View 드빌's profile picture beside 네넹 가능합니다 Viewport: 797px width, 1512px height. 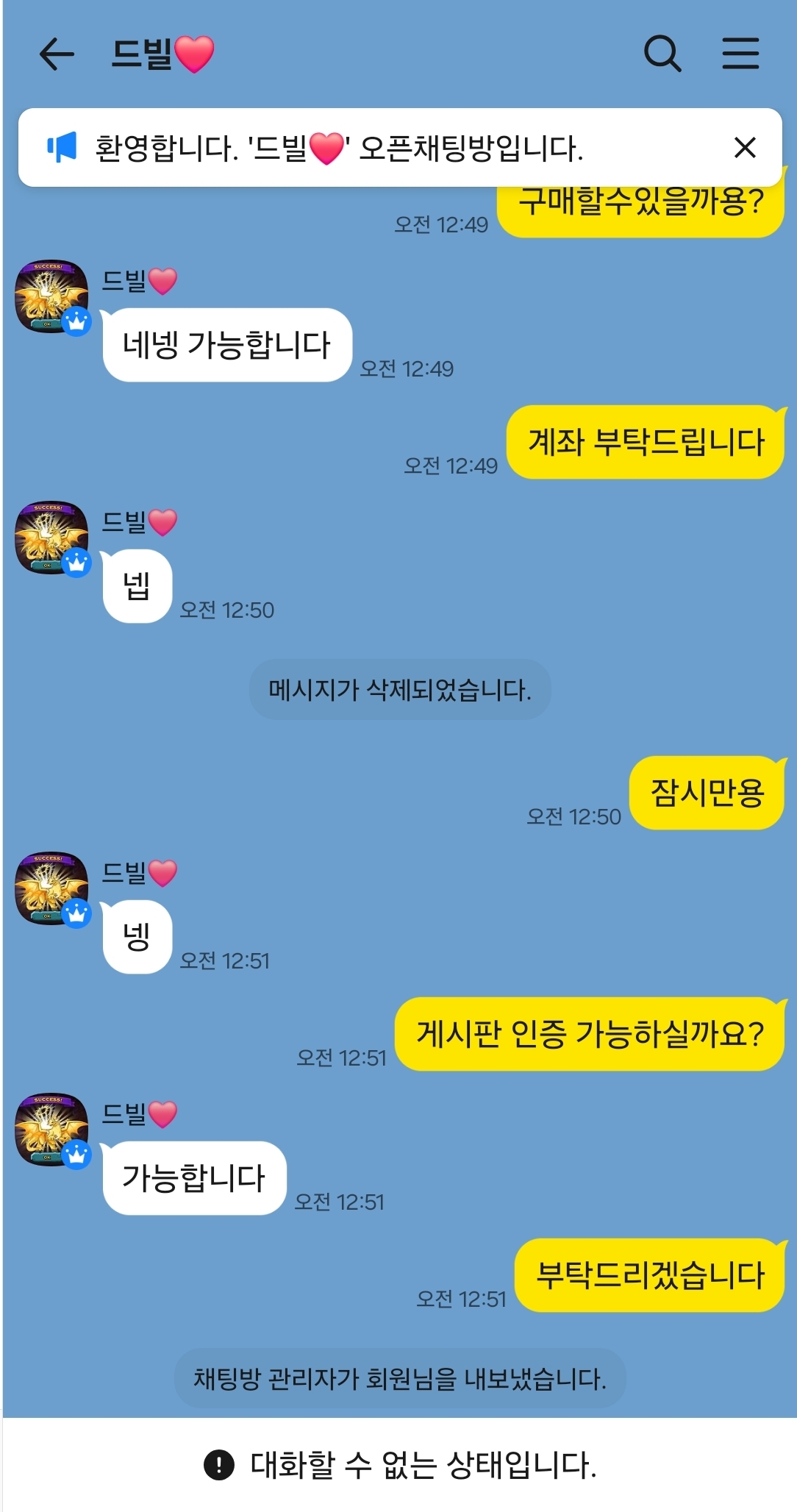51,296
